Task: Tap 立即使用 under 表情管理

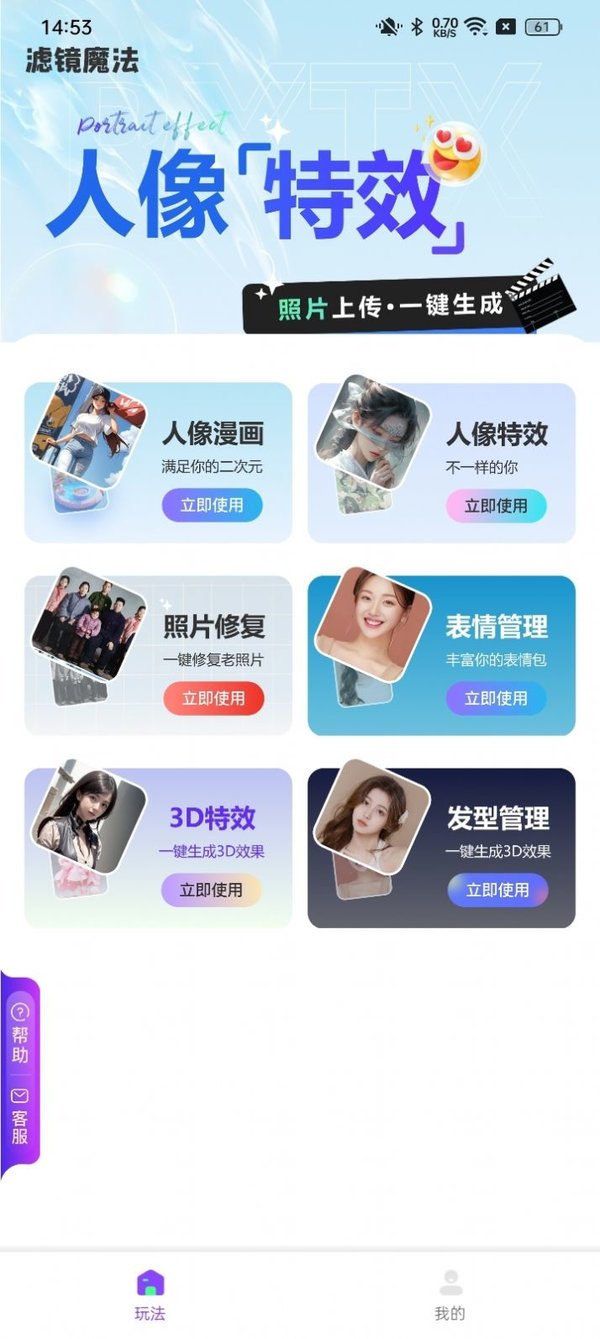Action: click(496, 698)
